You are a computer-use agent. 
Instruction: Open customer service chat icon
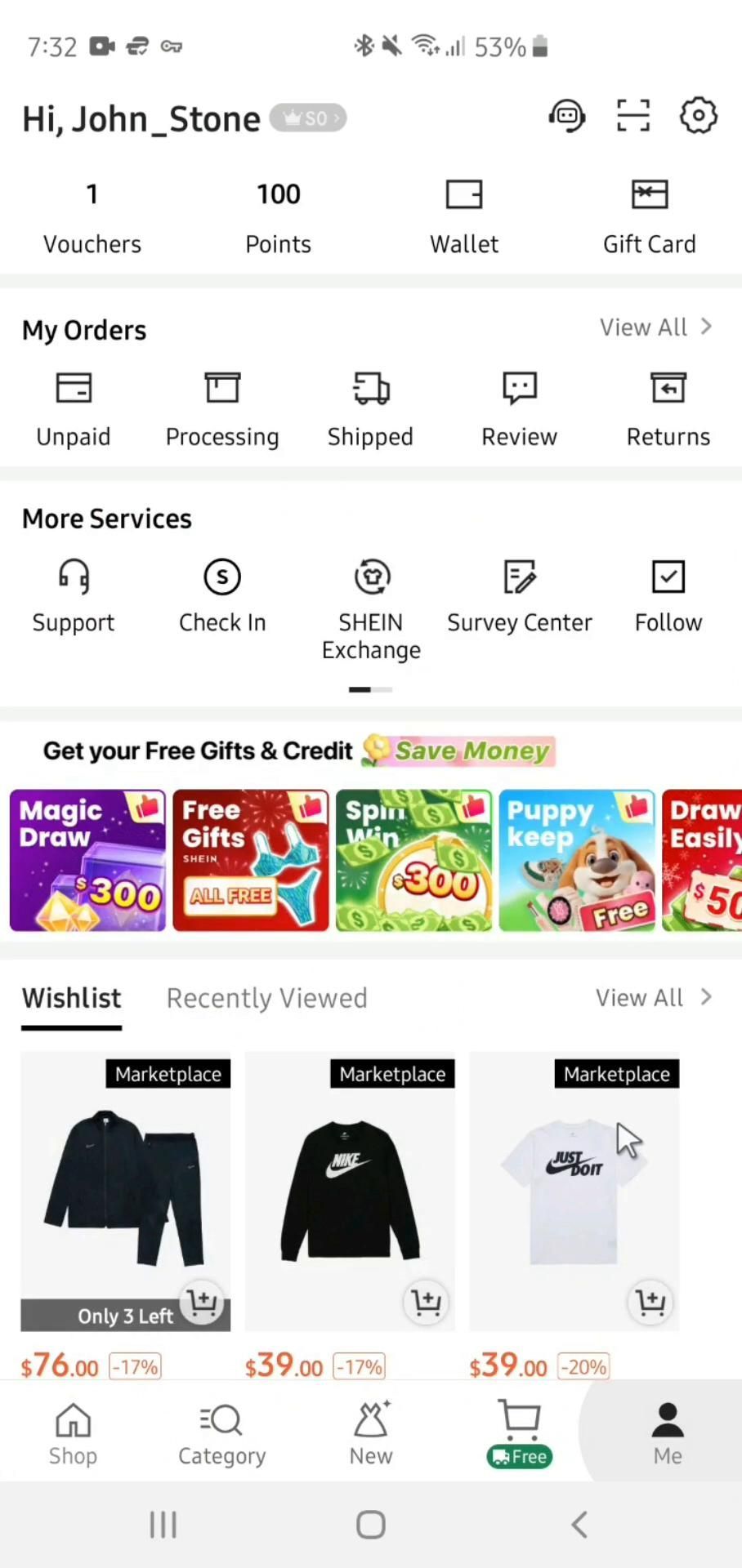coord(567,116)
